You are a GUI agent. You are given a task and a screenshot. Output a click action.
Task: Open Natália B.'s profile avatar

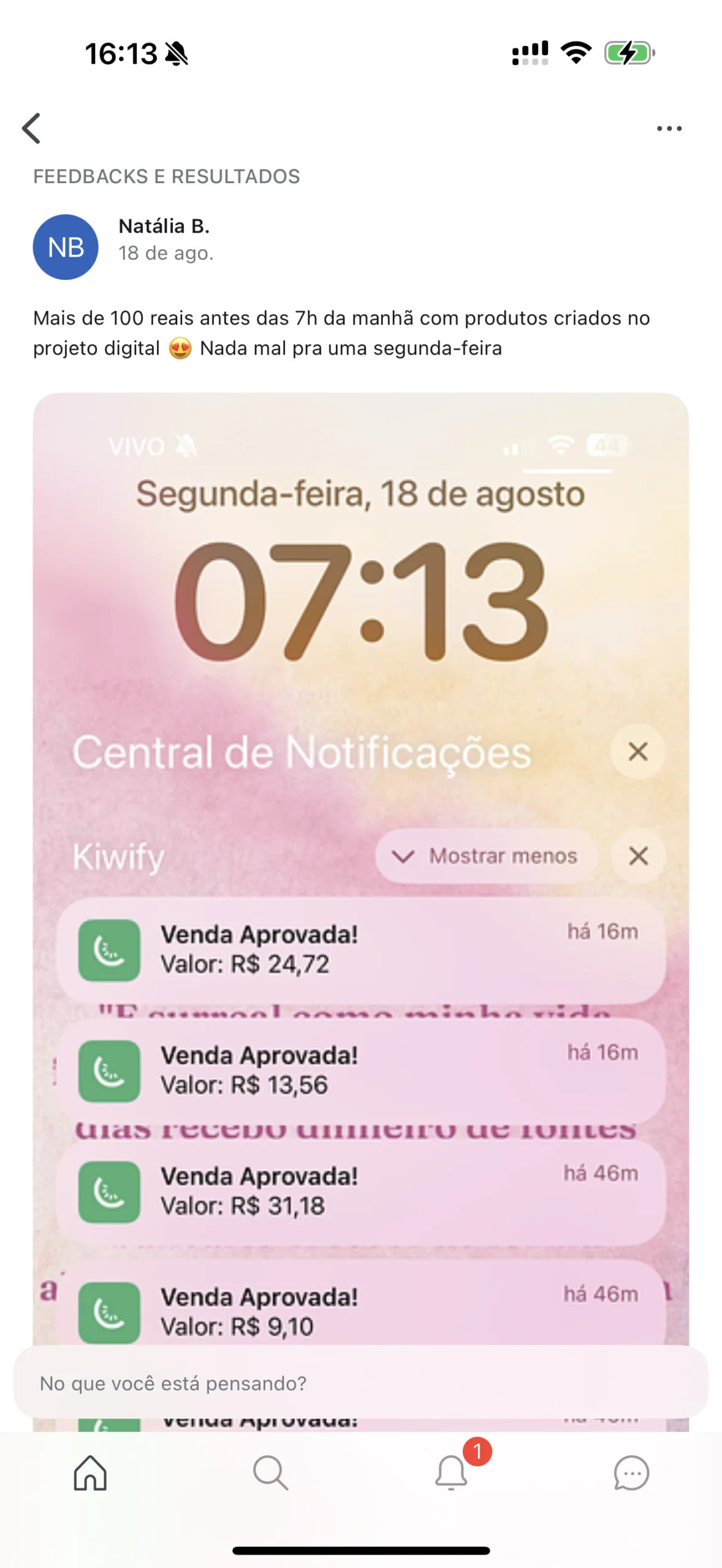pyautogui.click(x=66, y=247)
